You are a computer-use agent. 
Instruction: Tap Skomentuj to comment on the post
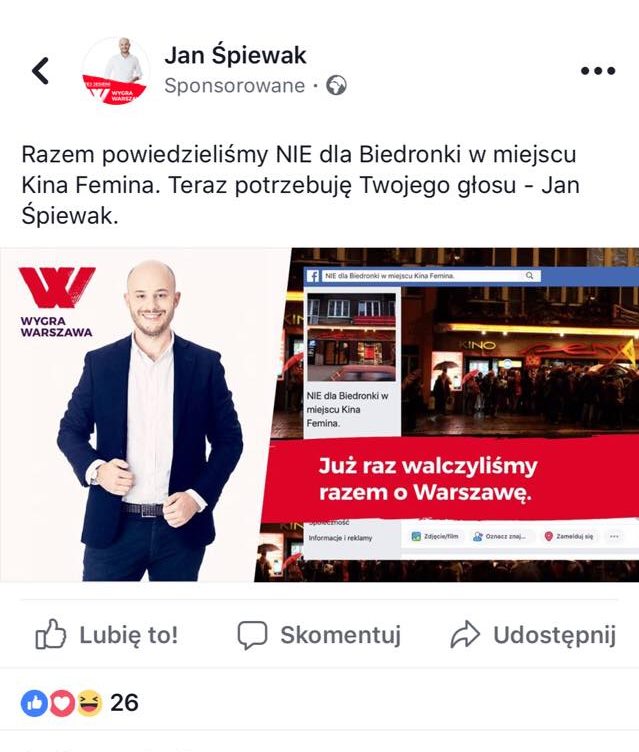(x=319, y=634)
